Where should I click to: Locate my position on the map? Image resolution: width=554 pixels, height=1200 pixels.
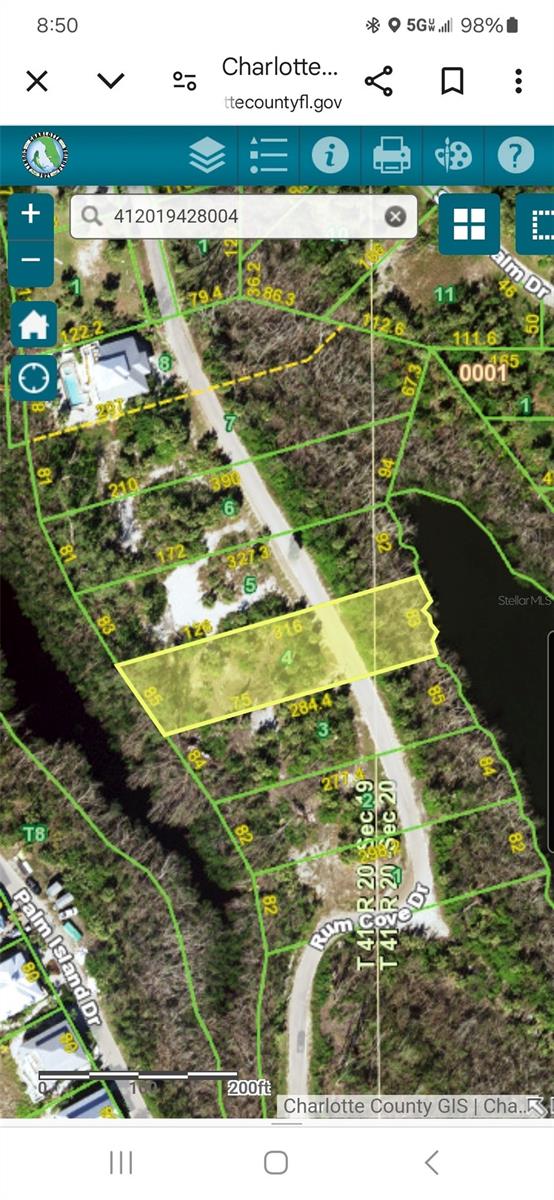[x=33, y=379]
